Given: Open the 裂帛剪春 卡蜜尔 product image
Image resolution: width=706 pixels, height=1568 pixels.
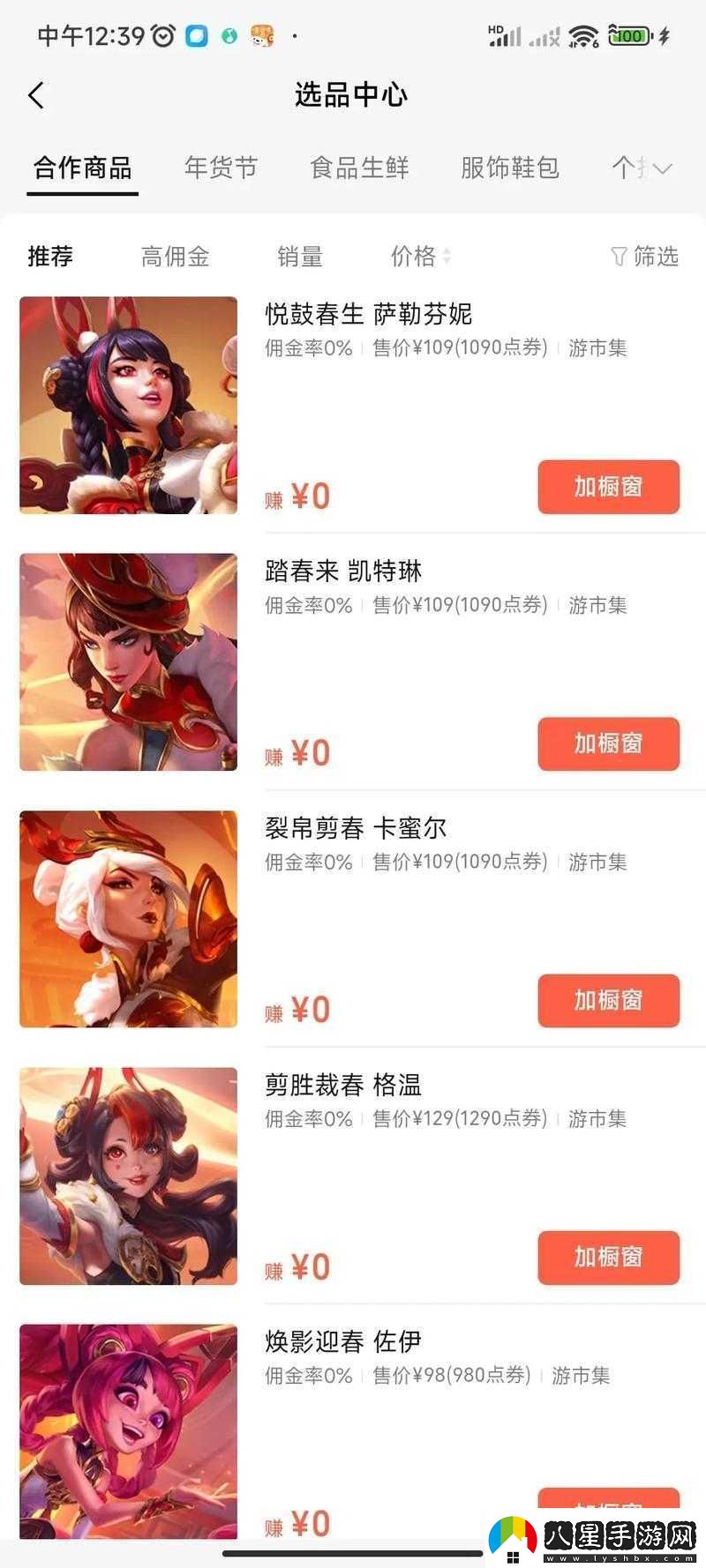Looking at the screenshot, I should tap(128, 919).
